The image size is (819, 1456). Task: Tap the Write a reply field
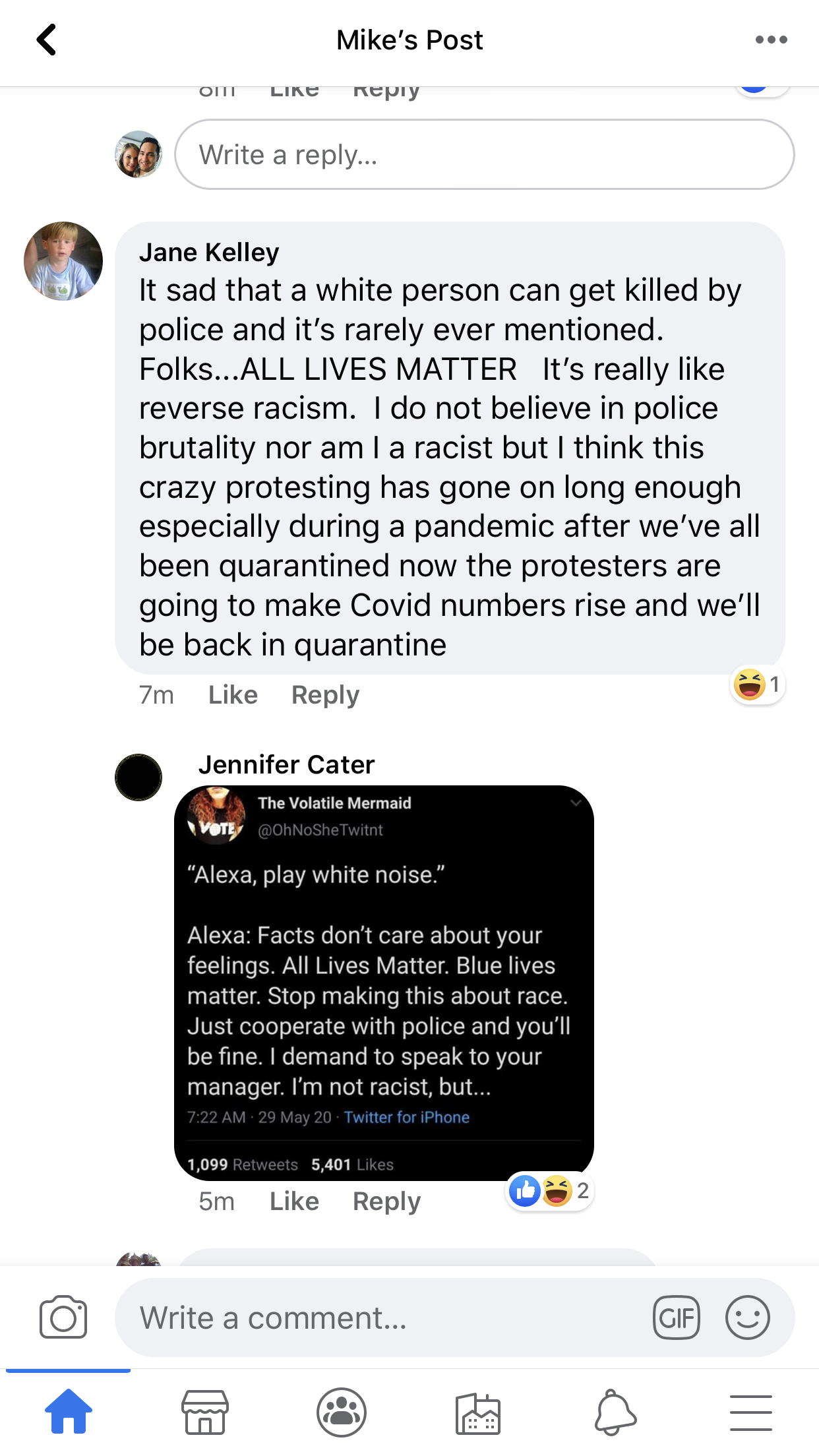484,155
